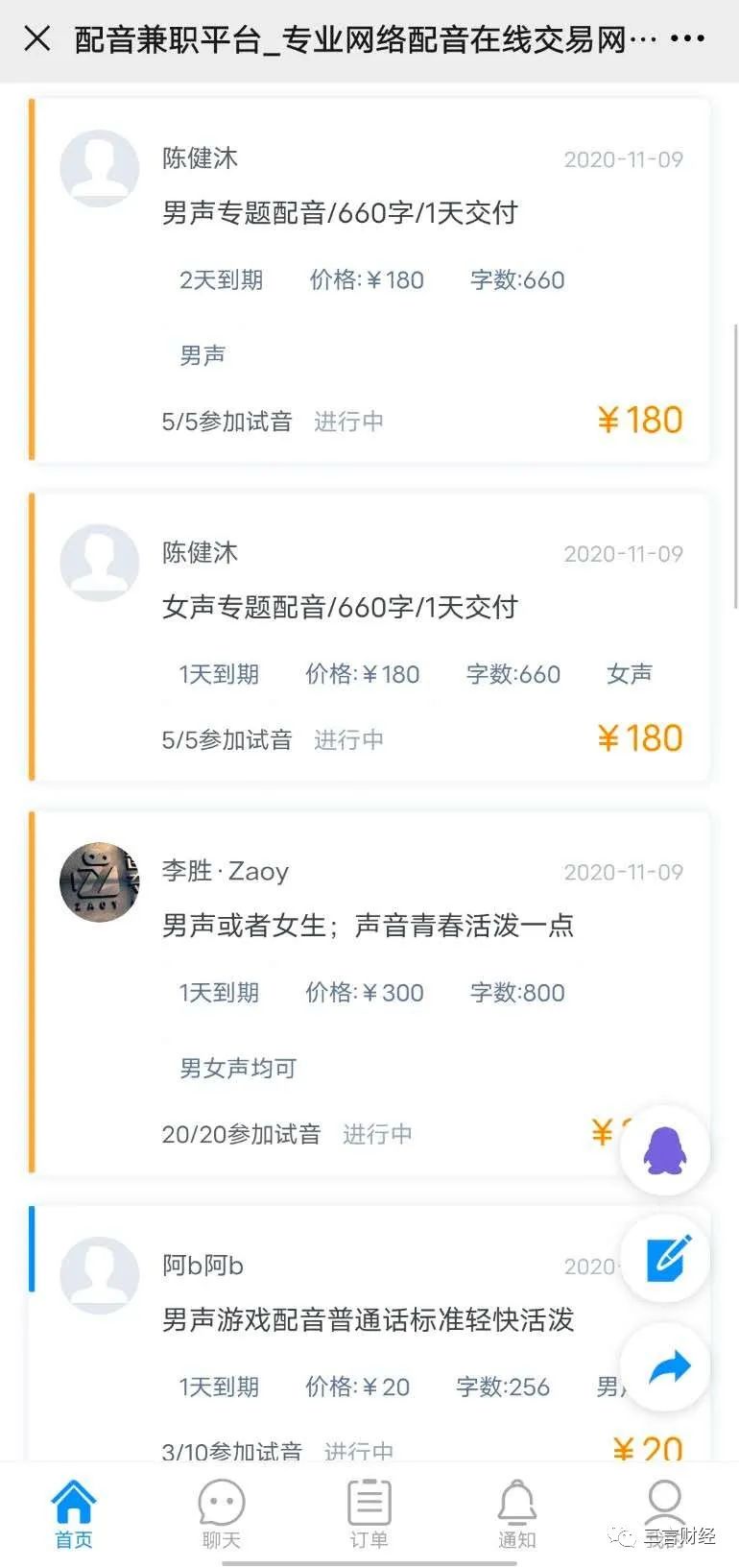Tap the floating edit pencil button
Viewport: 739px width, 1568px height.
point(665,1258)
